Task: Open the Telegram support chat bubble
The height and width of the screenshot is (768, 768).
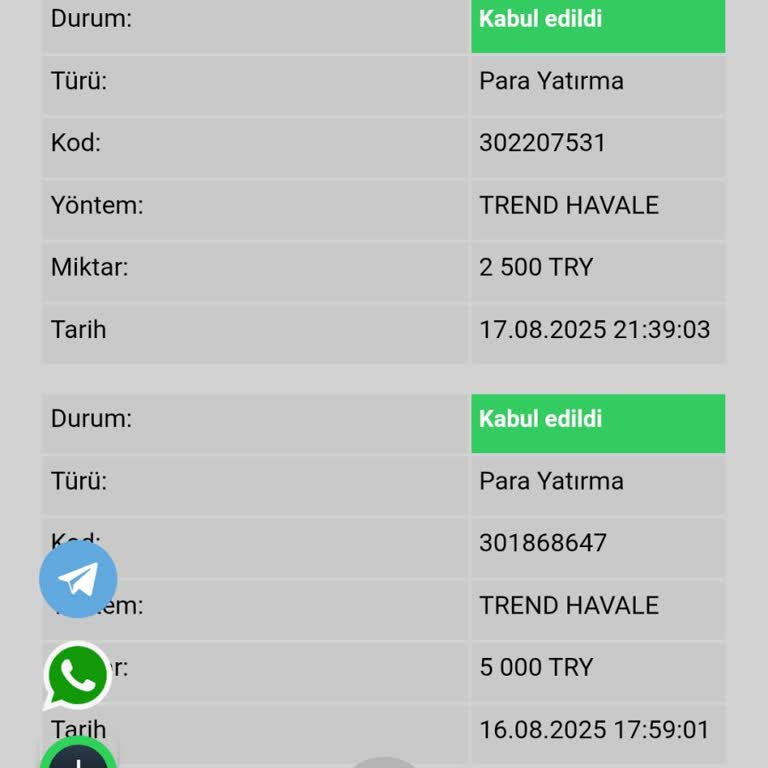Action: point(78,579)
